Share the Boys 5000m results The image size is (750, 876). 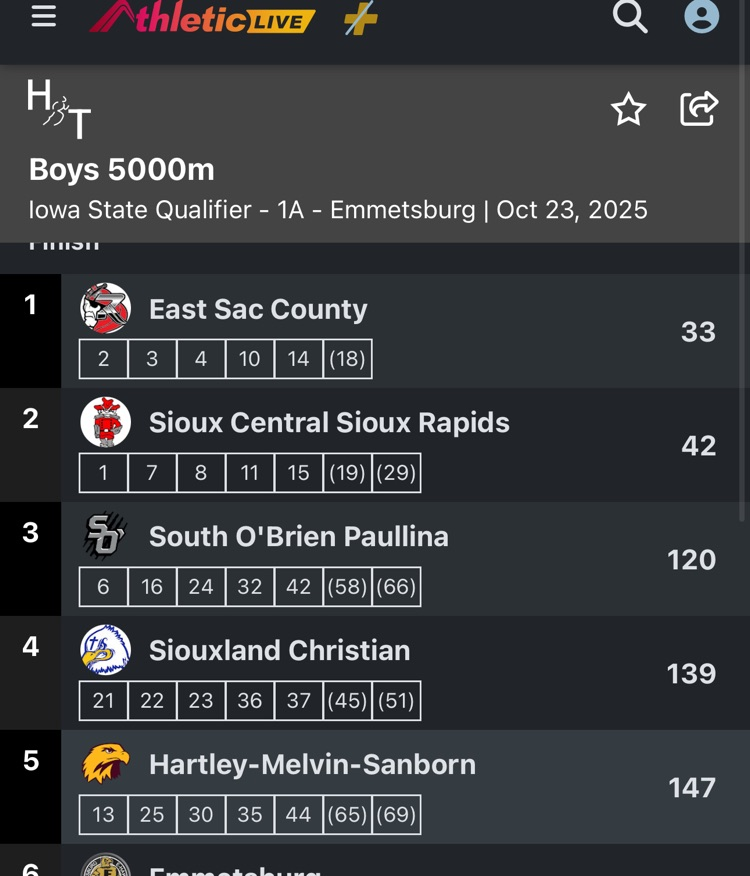tap(699, 109)
